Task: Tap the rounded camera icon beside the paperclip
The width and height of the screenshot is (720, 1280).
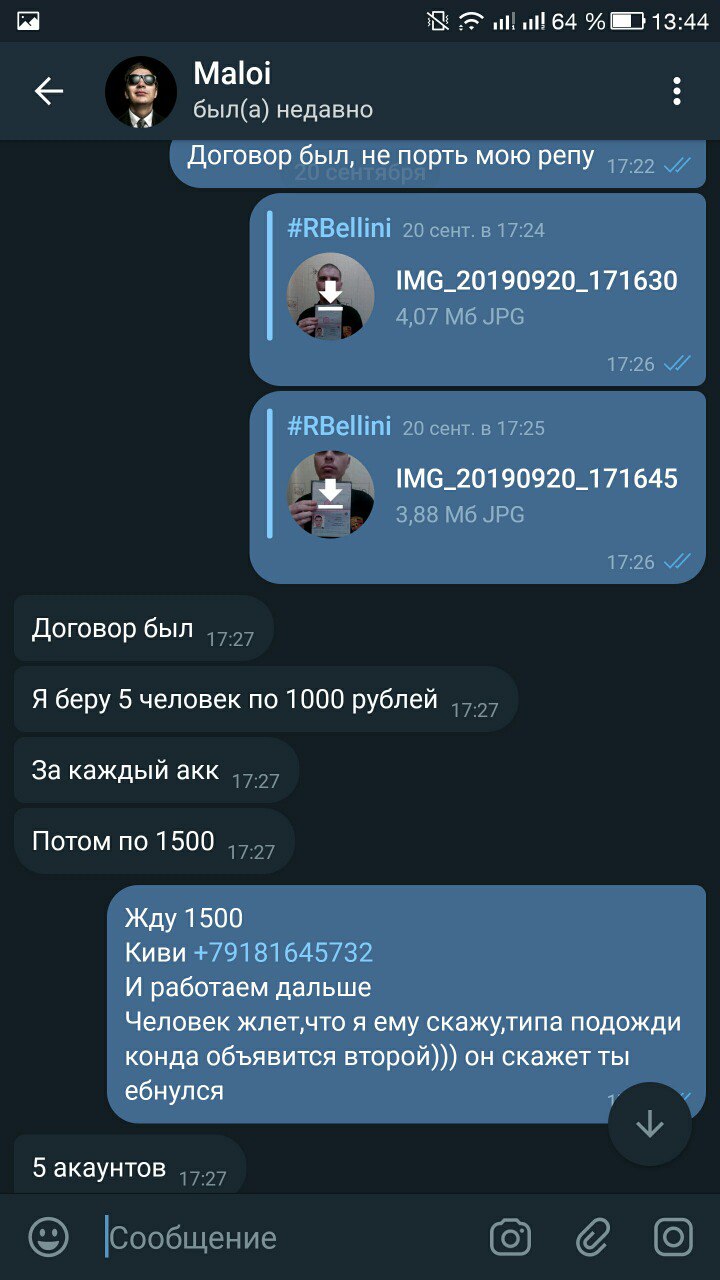Action: [510, 1238]
